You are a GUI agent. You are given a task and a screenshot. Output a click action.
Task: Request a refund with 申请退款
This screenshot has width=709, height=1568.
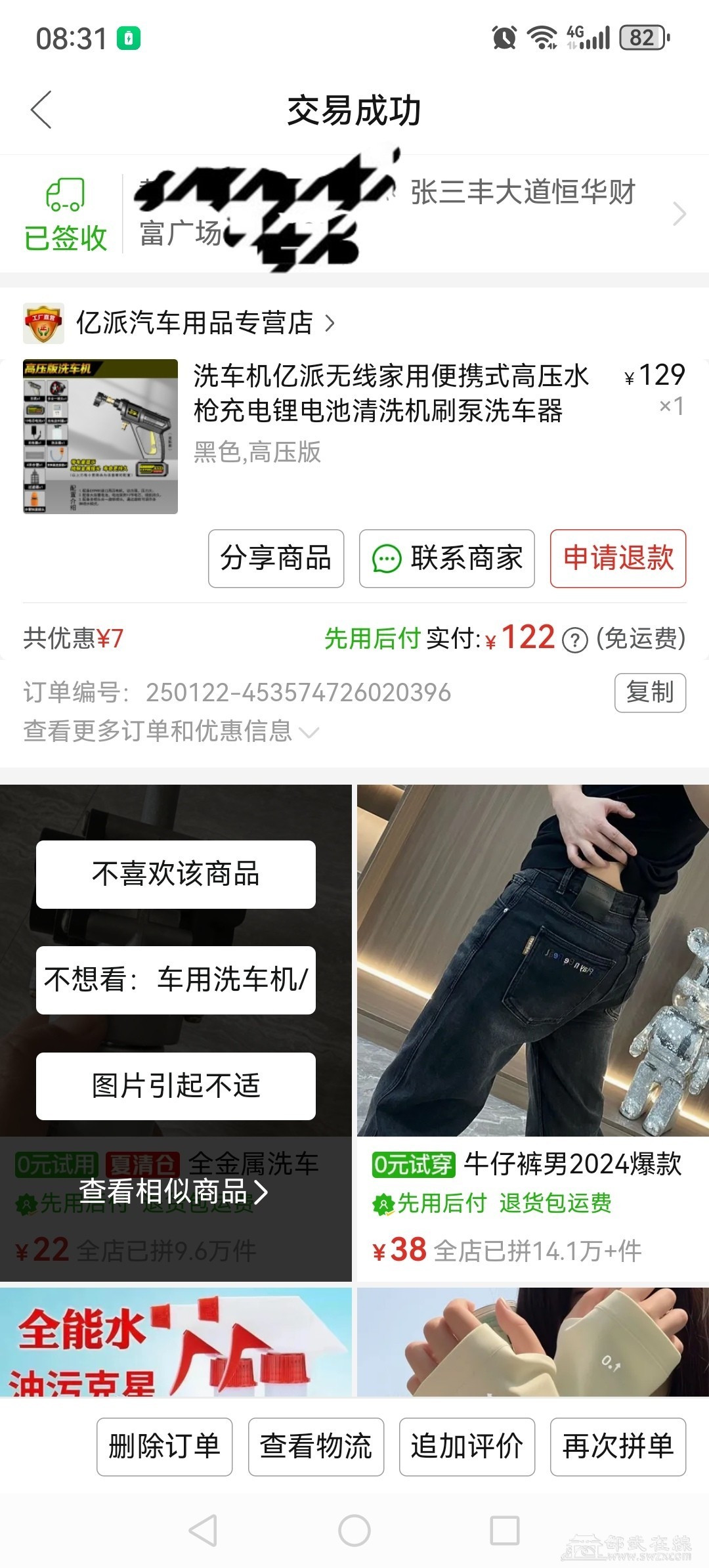click(x=618, y=559)
